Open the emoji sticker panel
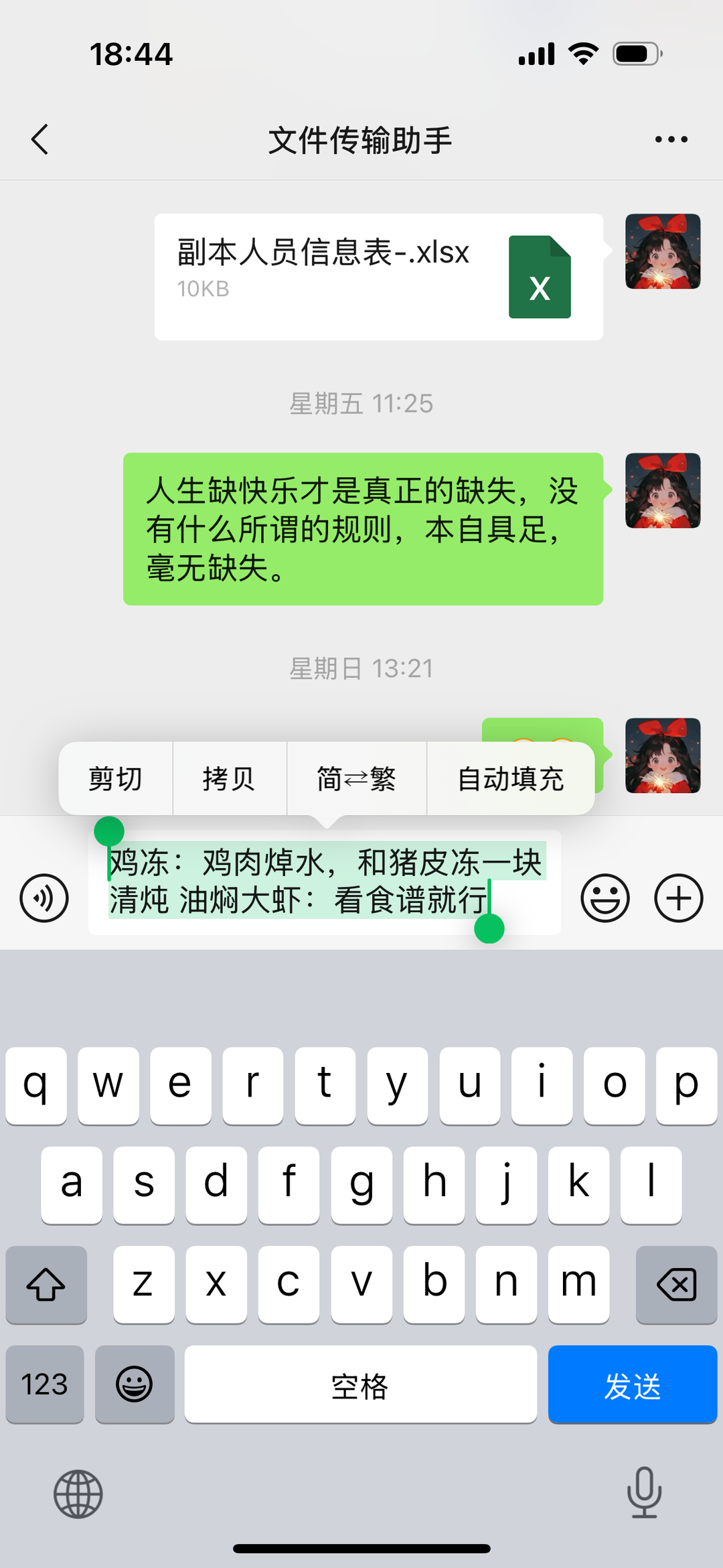Image resolution: width=723 pixels, height=1568 pixels. (605, 898)
